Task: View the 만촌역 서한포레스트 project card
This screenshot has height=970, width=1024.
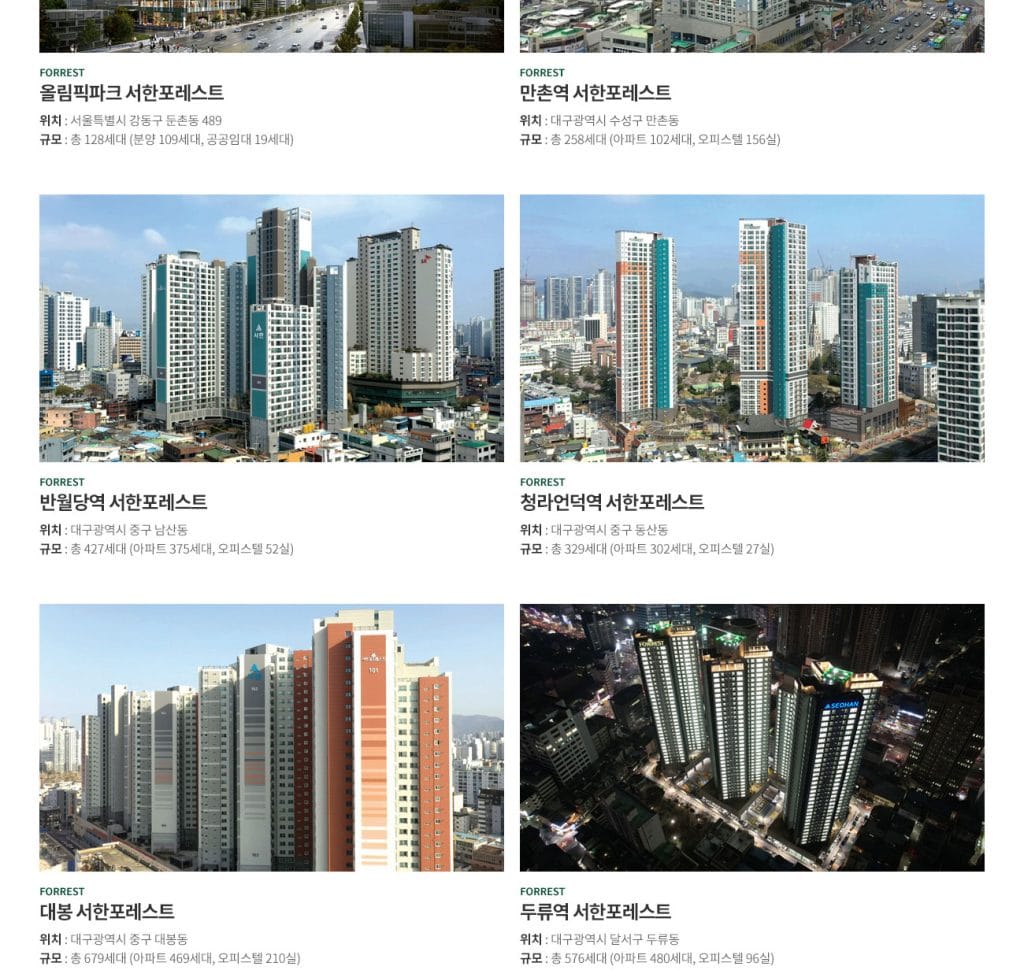Action: click(595, 93)
